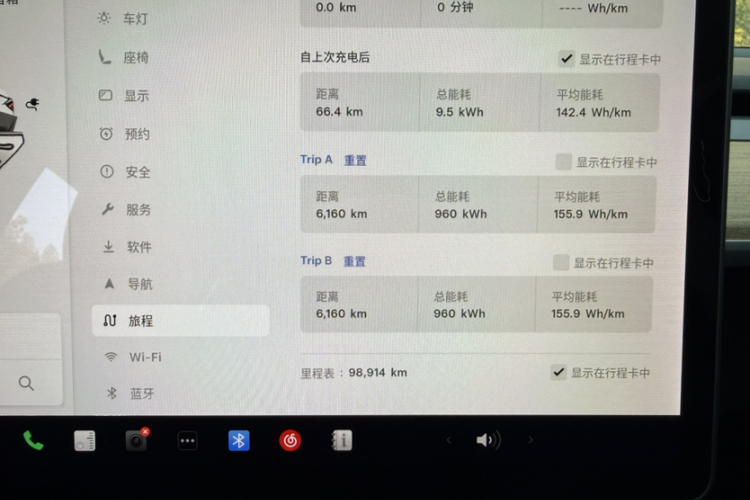Check trip card display for Trip B
The width and height of the screenshot is (750, 500).
point(561,263)
